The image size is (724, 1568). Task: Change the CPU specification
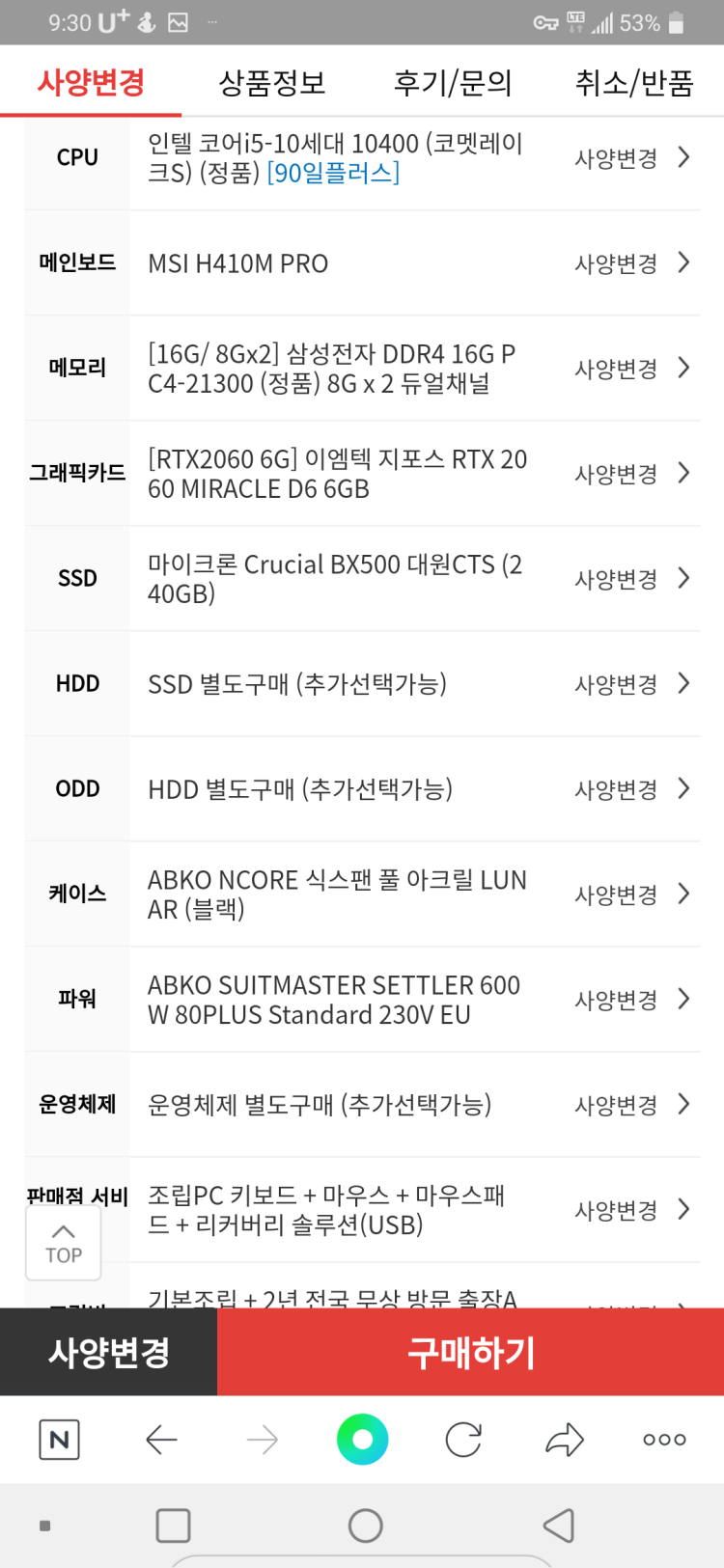pyautogui.click(x=631, y=158)
